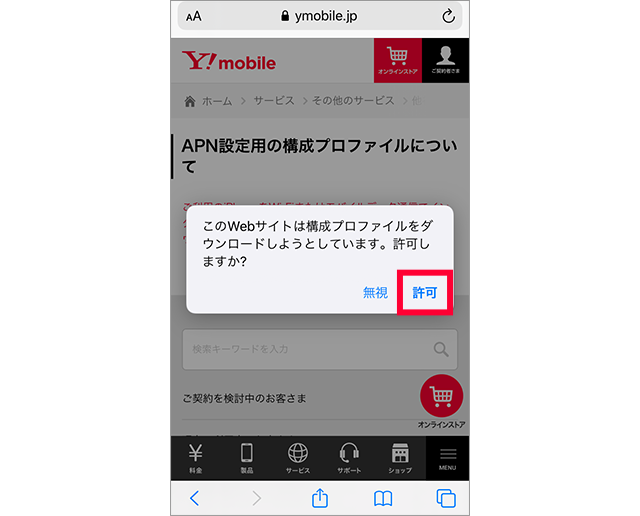Show all open Safari tabs
The width and height of the screenshot is (640, 516).
coord(445,497)
